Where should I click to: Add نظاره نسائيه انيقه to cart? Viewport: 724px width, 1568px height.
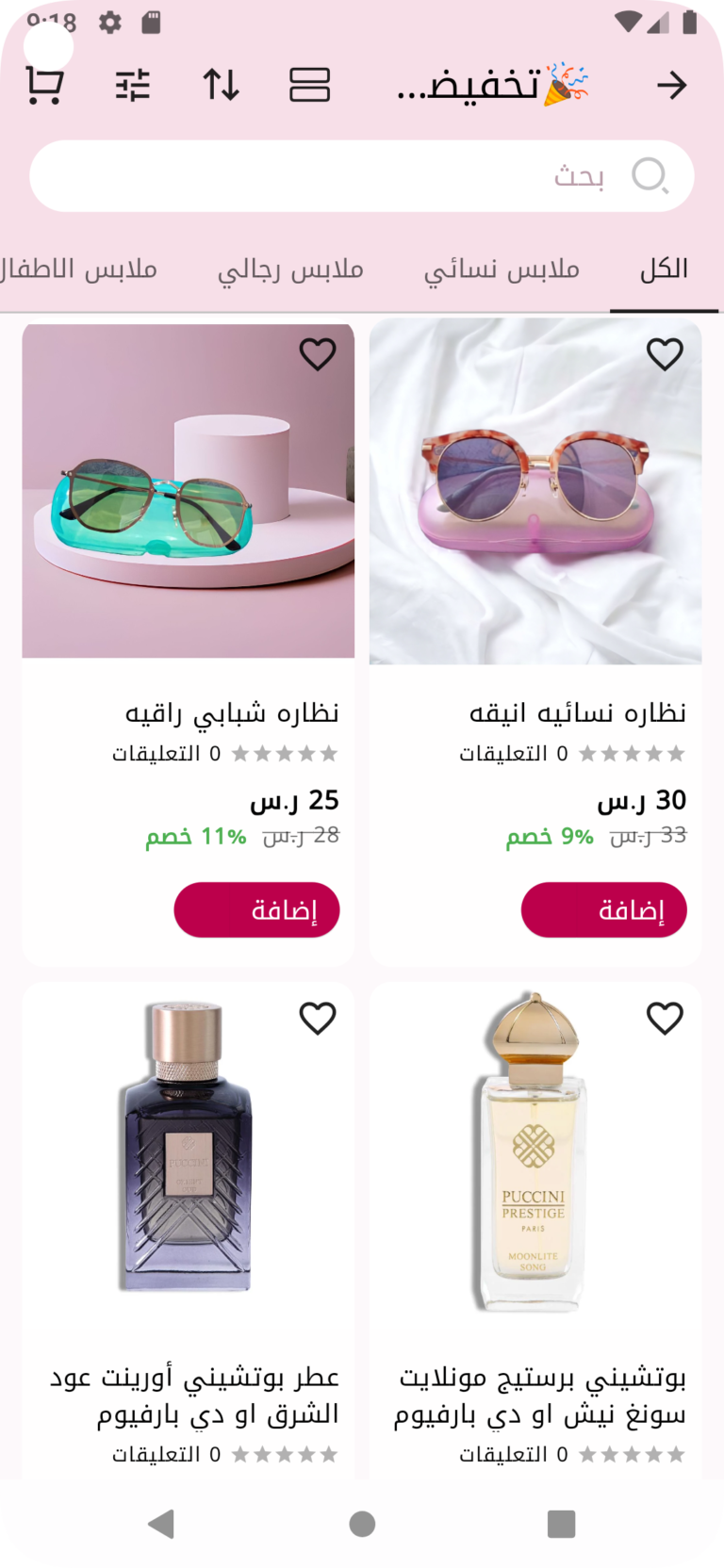coord(603,909)
